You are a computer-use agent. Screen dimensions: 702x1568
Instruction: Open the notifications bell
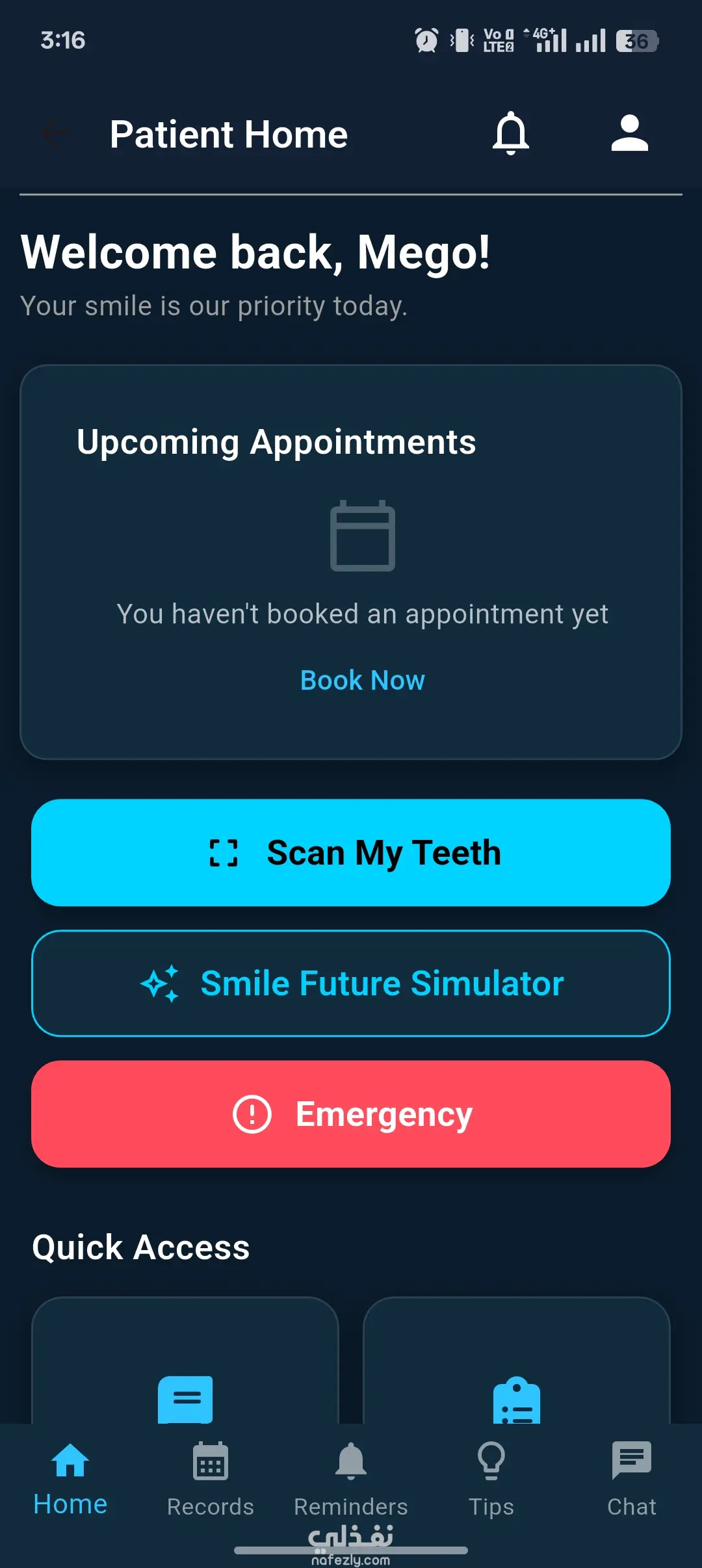[x=510, y=133]
